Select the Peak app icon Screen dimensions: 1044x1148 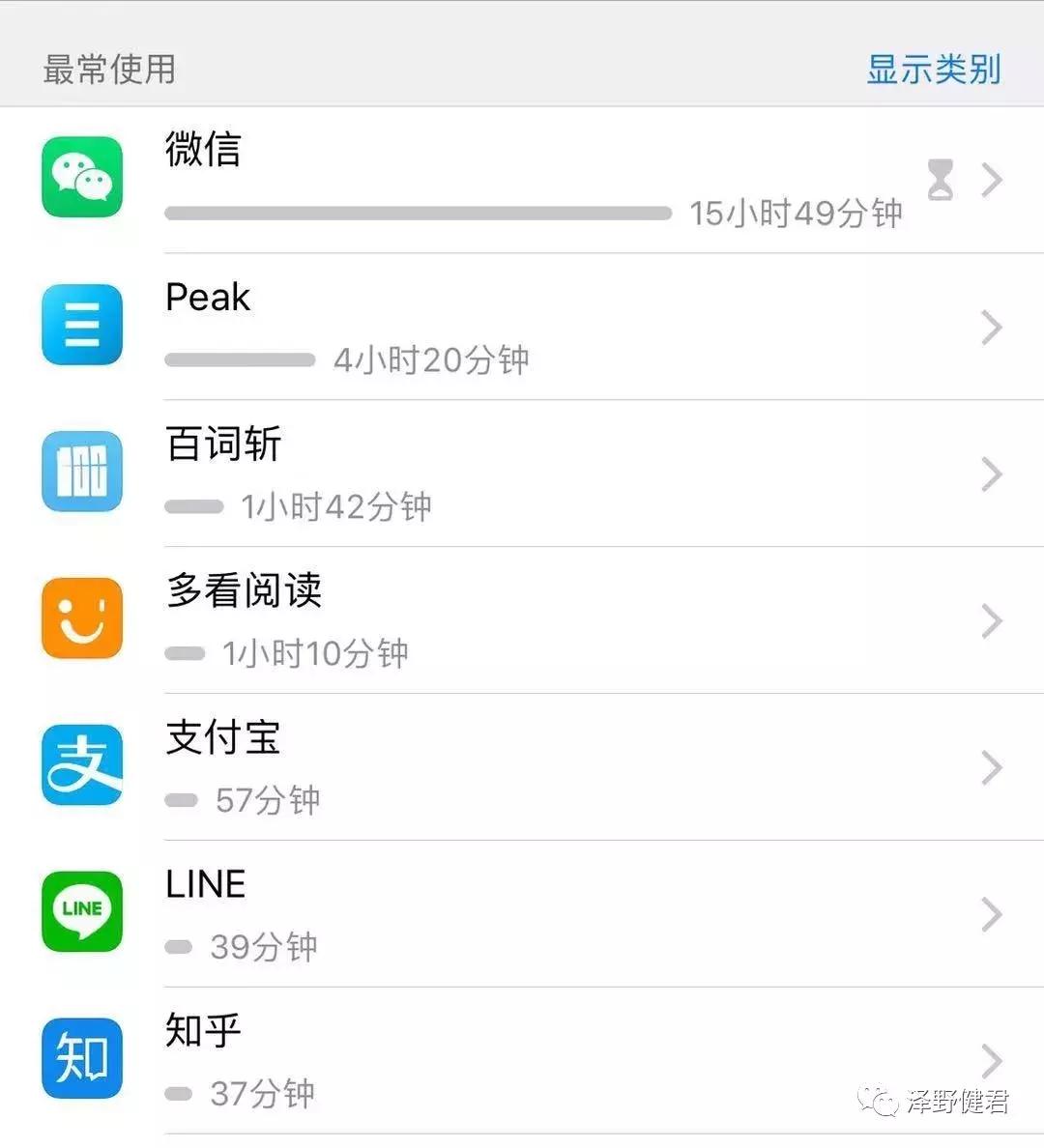[x=82, y=326]
